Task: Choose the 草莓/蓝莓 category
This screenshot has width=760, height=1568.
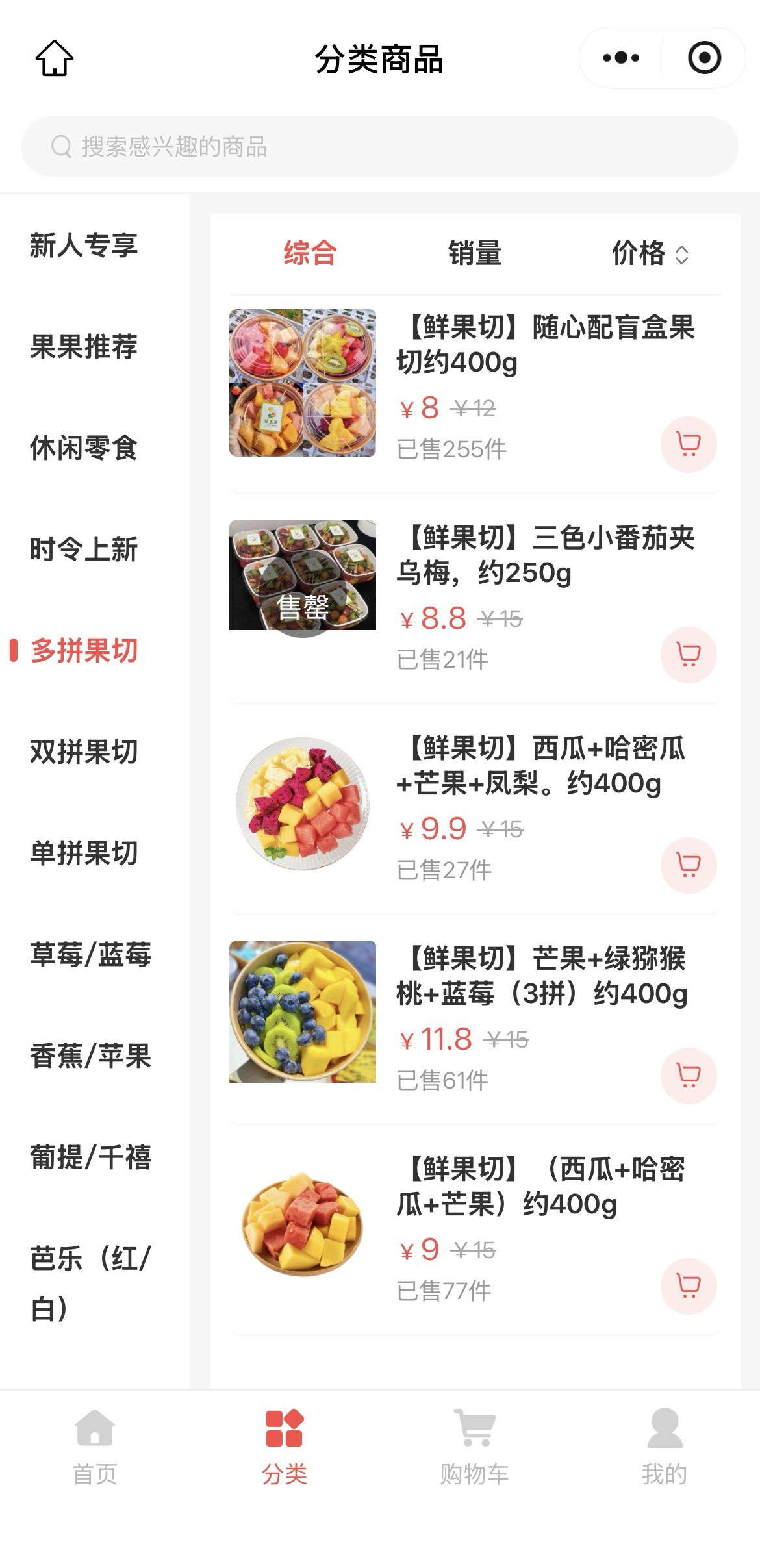Action: 90,954
